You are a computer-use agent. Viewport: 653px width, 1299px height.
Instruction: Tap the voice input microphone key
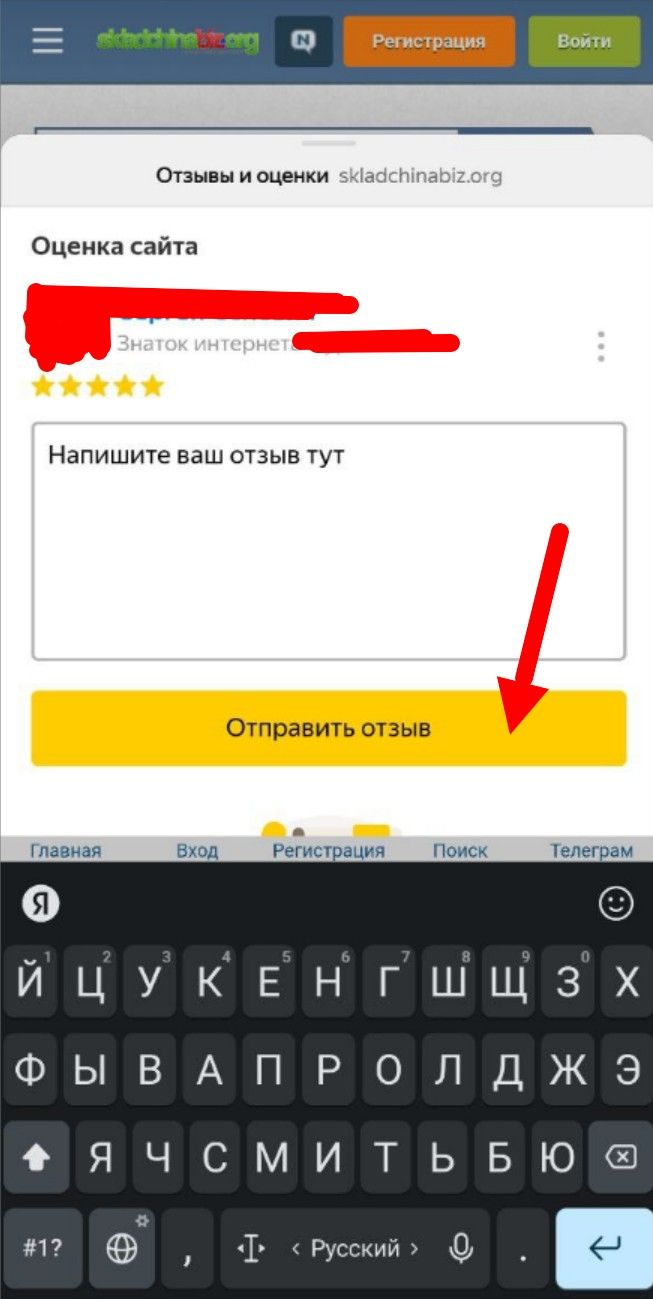[461, 1248]
